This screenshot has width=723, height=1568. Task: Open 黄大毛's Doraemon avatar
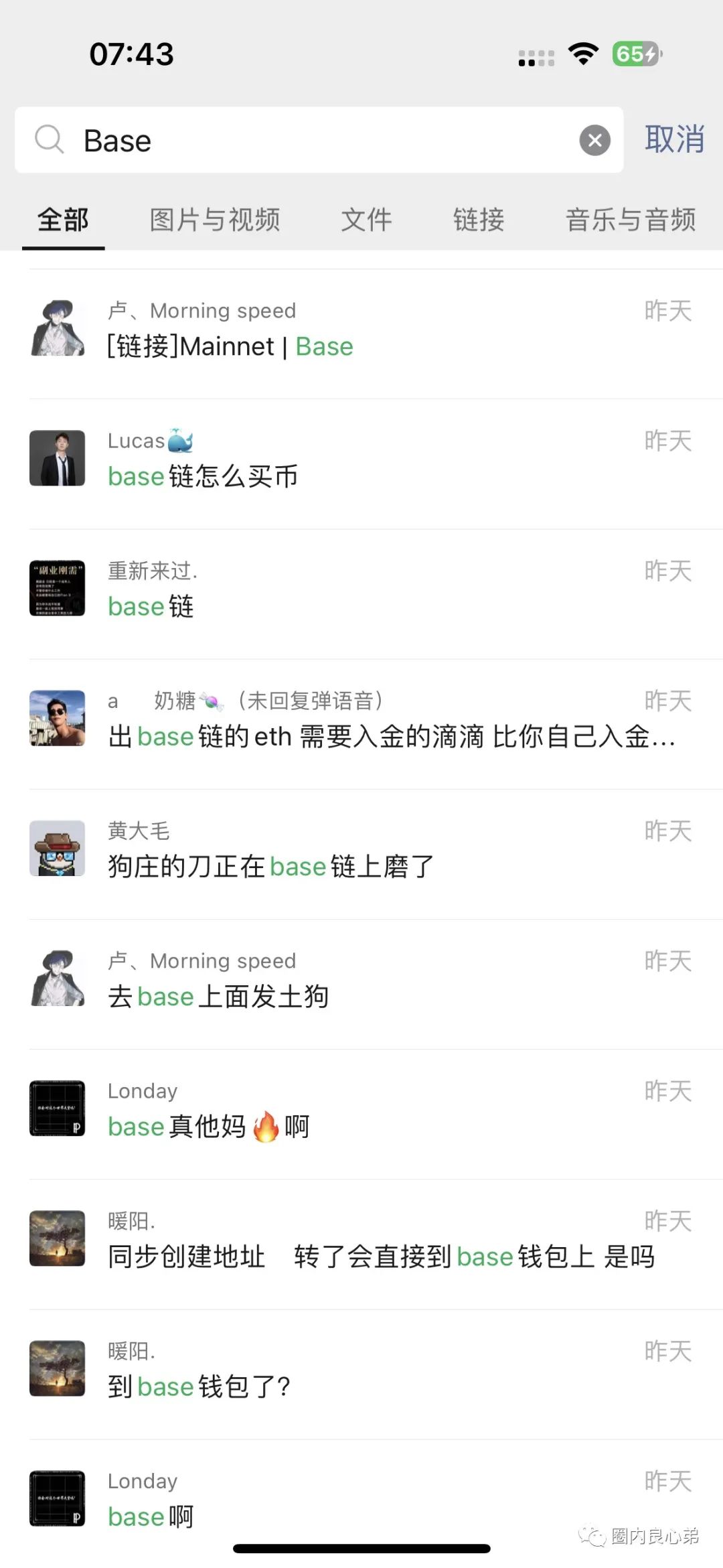[x=57, y=849]
